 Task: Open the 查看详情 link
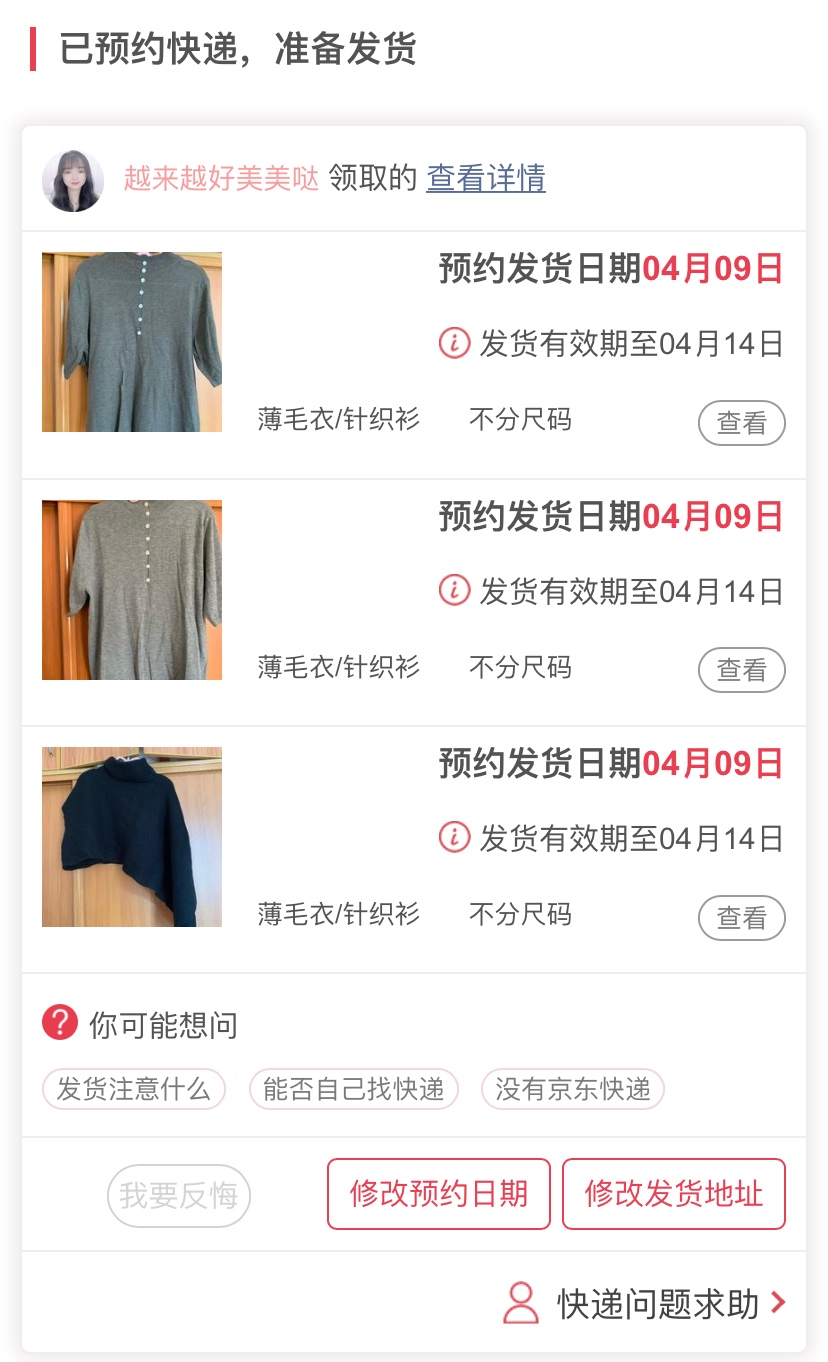[x=486, y=179]
